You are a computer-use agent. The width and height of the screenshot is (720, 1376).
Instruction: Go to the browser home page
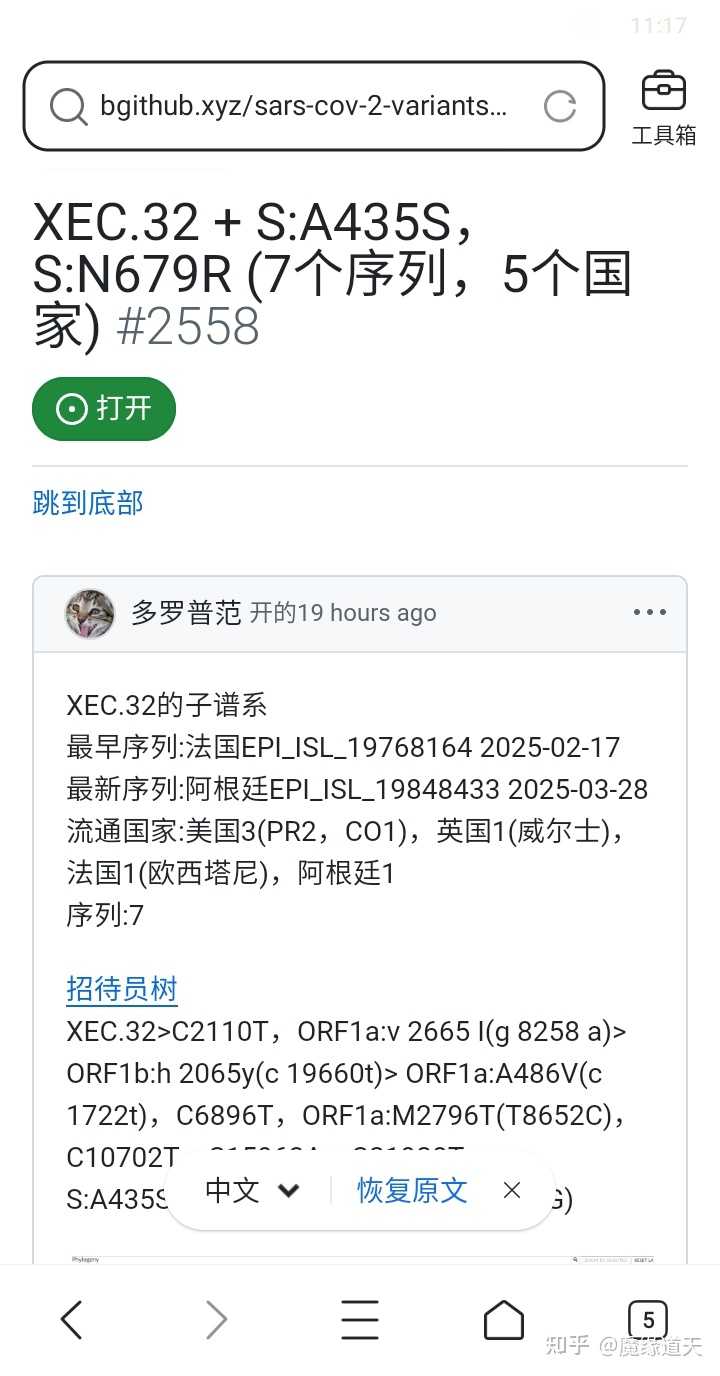pyautogui.click(x=504, y=1320)
